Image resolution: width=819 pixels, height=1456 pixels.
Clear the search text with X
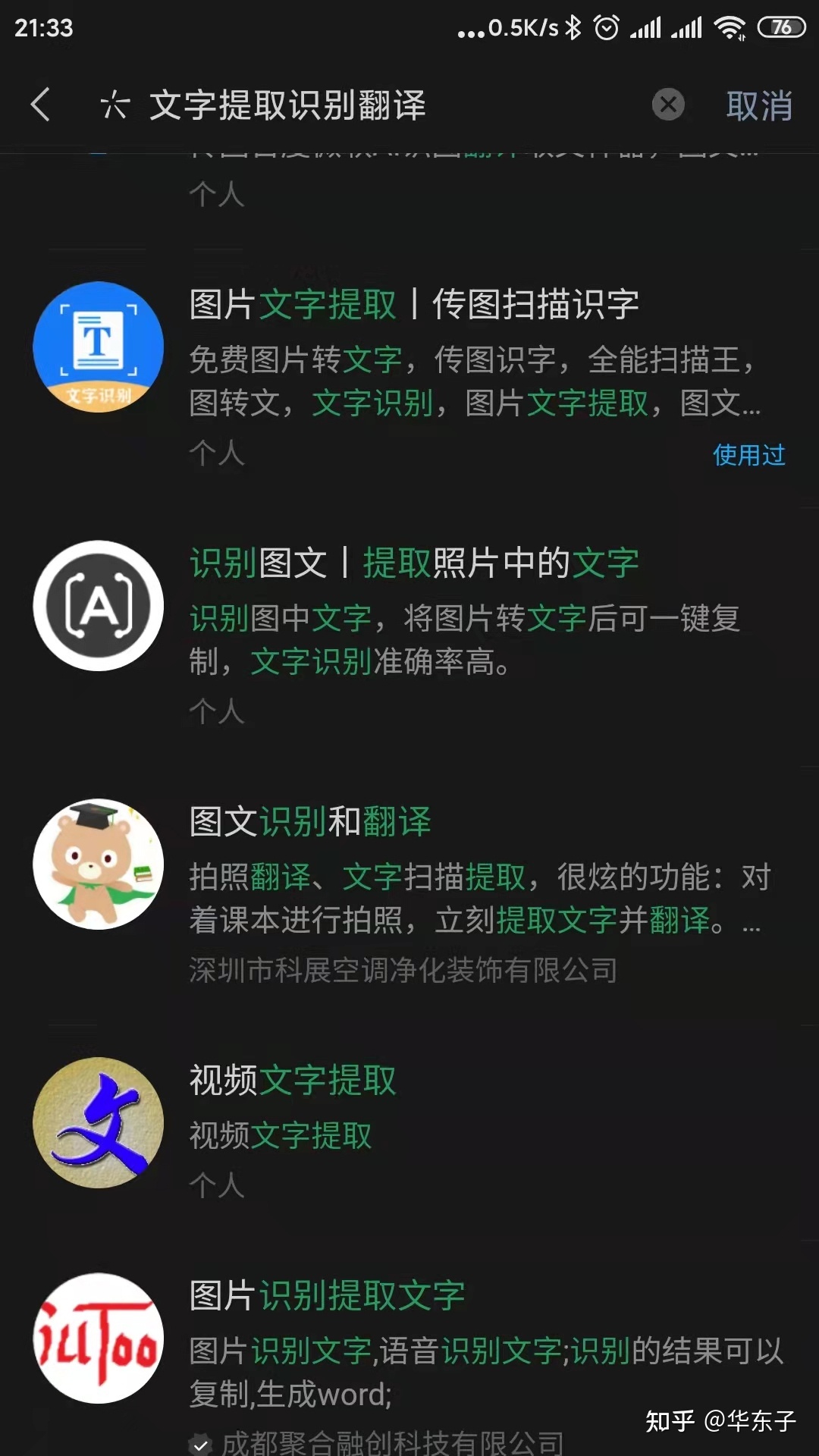[668, 105]
